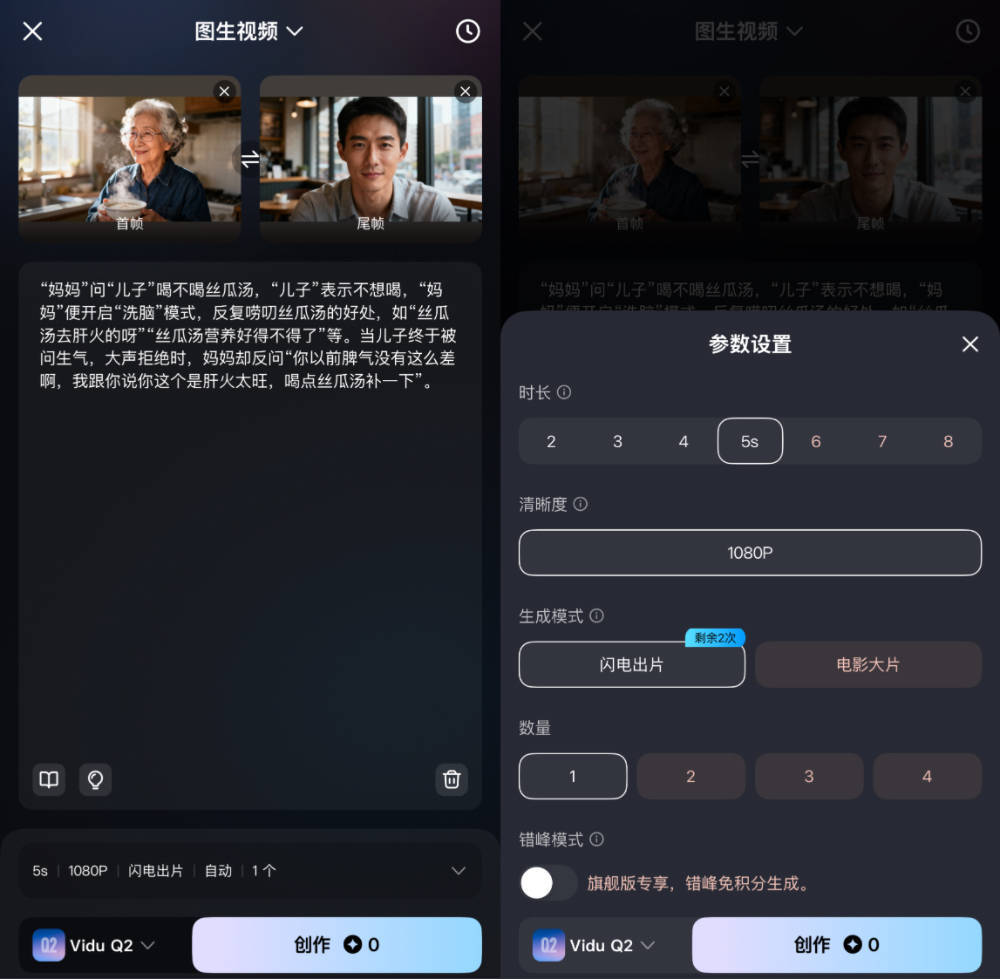
Task: Delete the prompt with trash icon
Action: (451, 779)
